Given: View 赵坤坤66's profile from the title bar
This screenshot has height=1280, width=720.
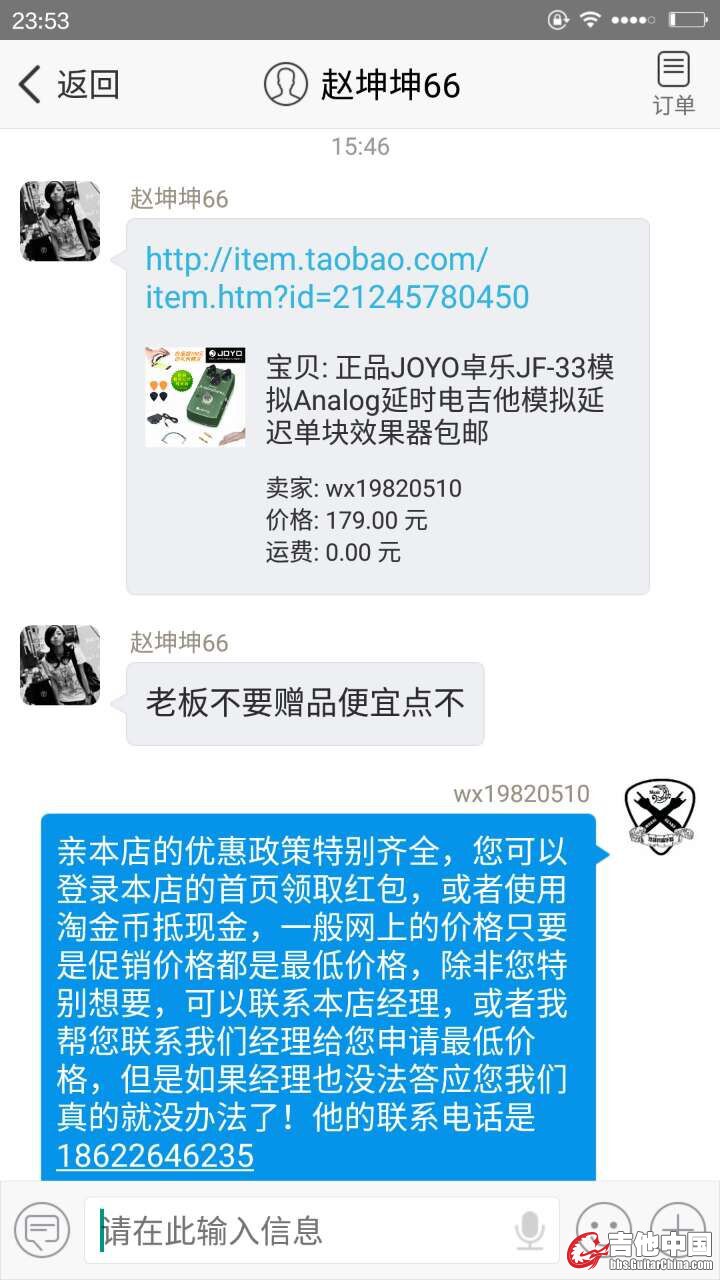Looking at the screenshot, I should point(362,85).
